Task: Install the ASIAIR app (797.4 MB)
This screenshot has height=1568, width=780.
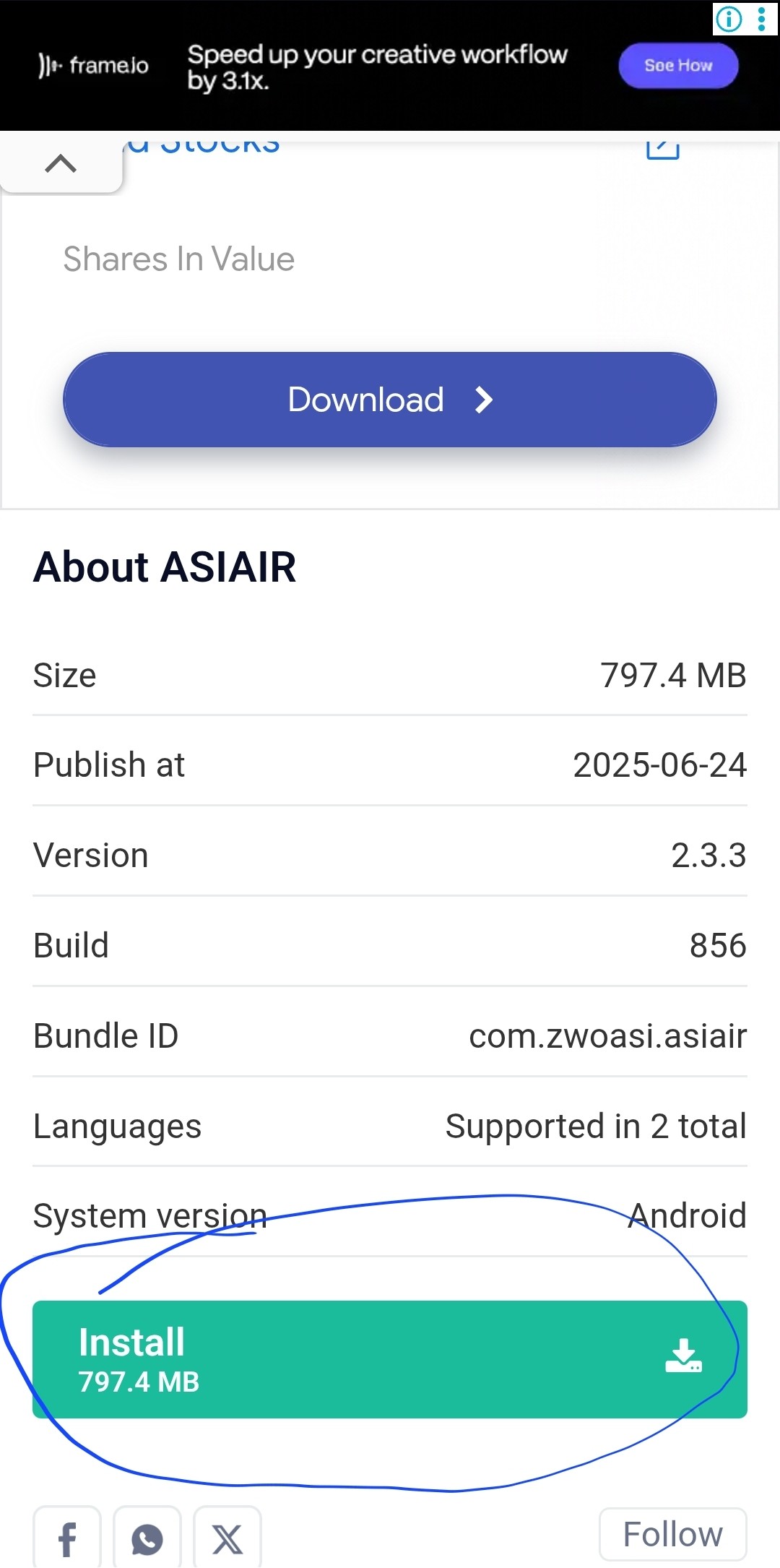Action: tap(390, 1359)
